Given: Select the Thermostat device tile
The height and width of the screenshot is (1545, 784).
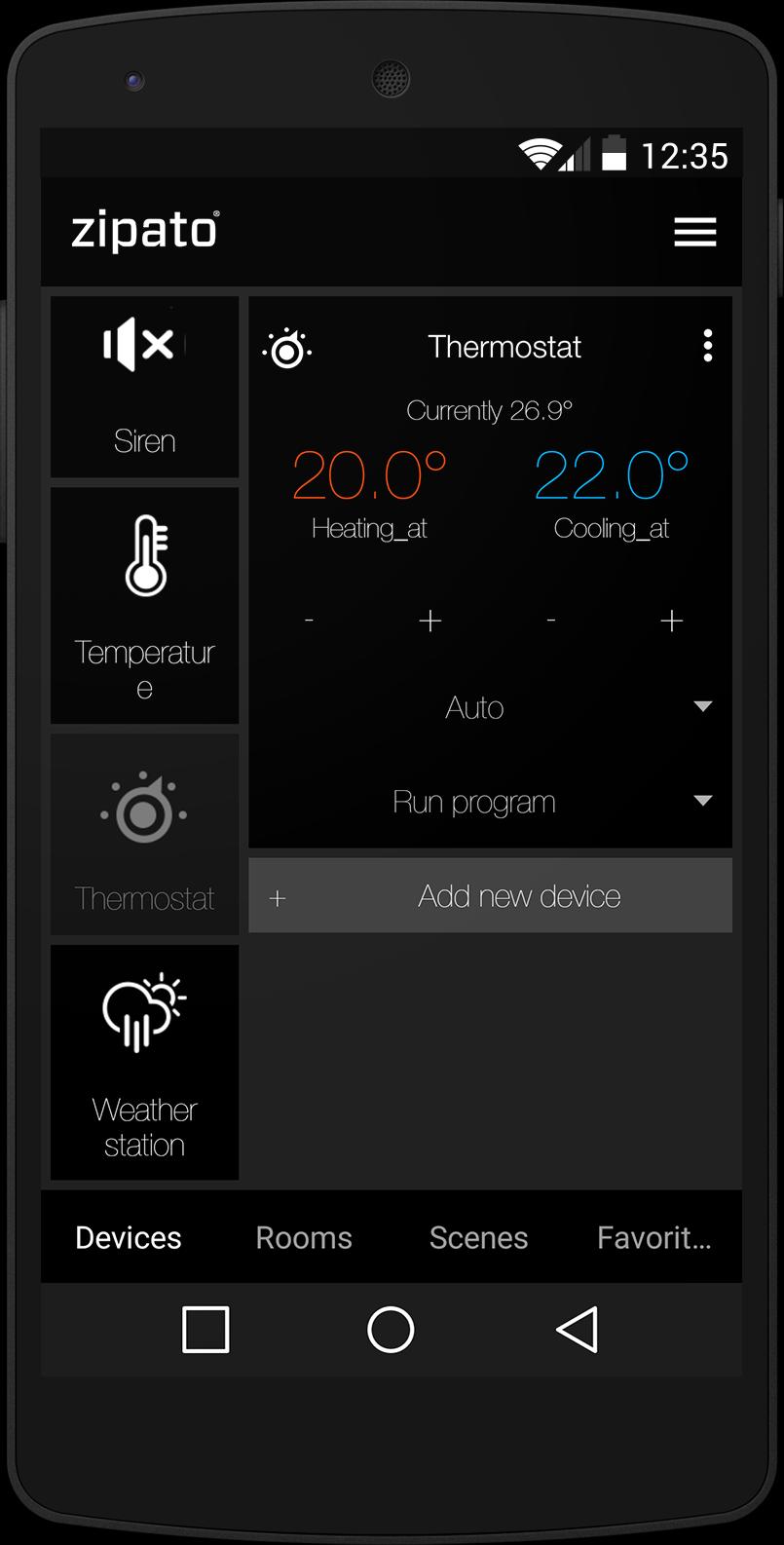Looking at the screenshot, I should (x=144, y=835).
